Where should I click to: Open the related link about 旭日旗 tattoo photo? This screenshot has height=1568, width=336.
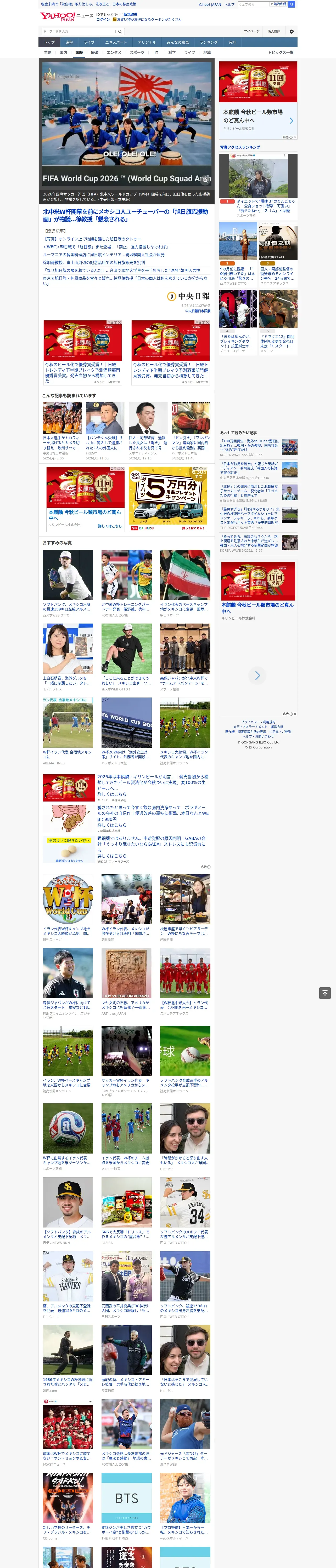point(92,239)
